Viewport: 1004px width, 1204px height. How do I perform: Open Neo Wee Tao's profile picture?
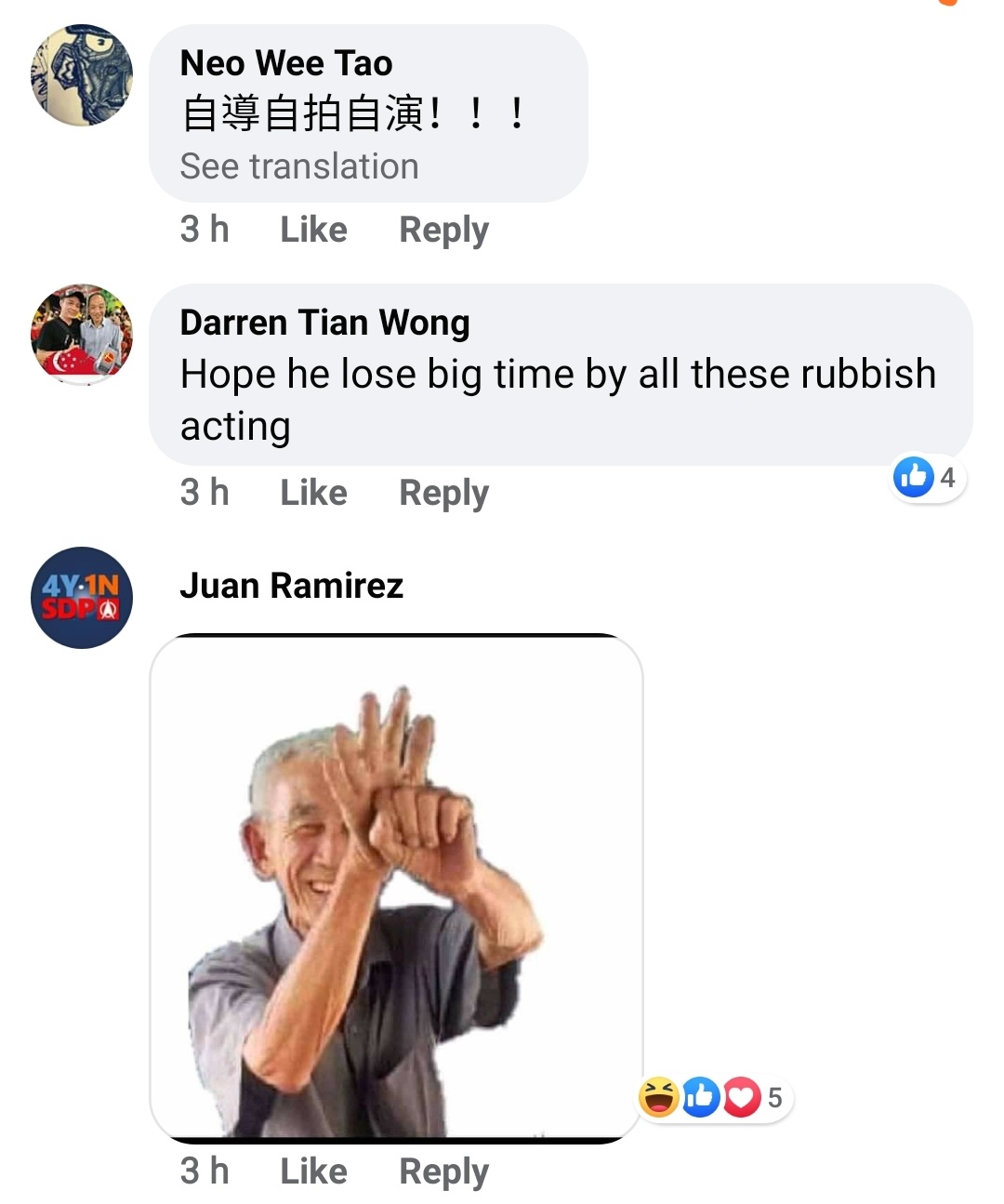(82, 75)
